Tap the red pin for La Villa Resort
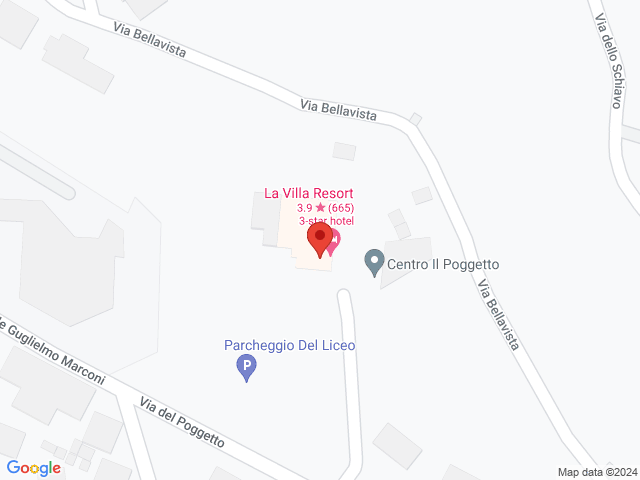Viewport: 640px width, 480px height. click(319, 239)
